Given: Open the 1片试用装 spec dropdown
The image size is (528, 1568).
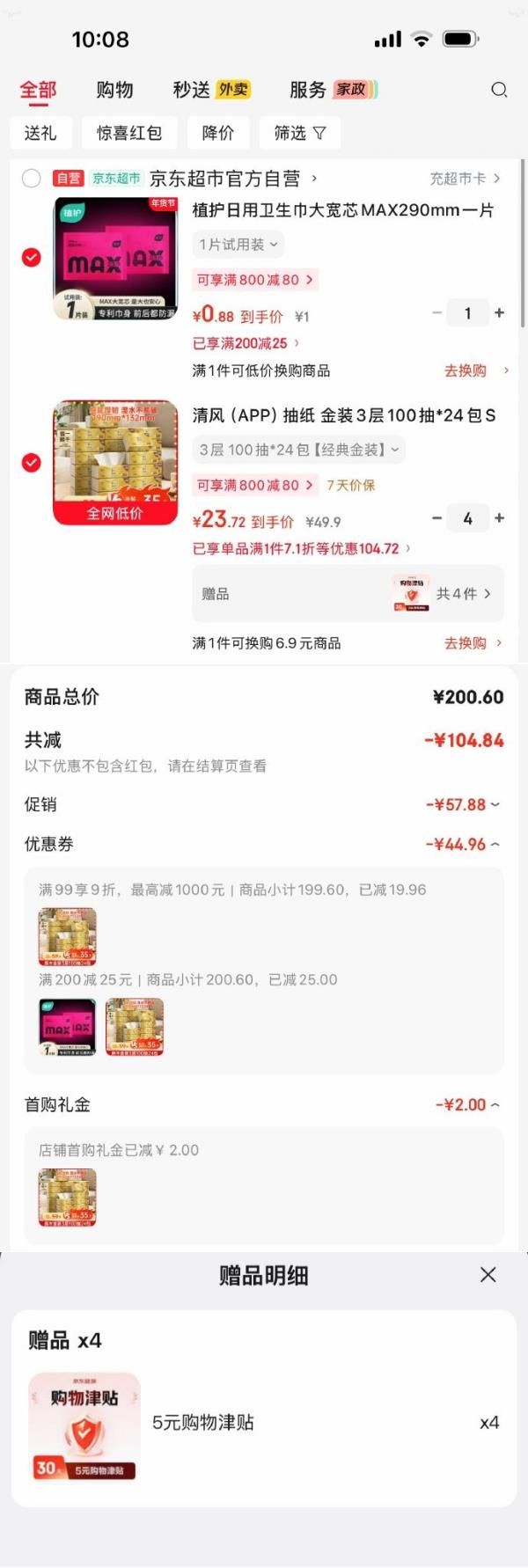Looking at the screenshot, I should 238,245.
